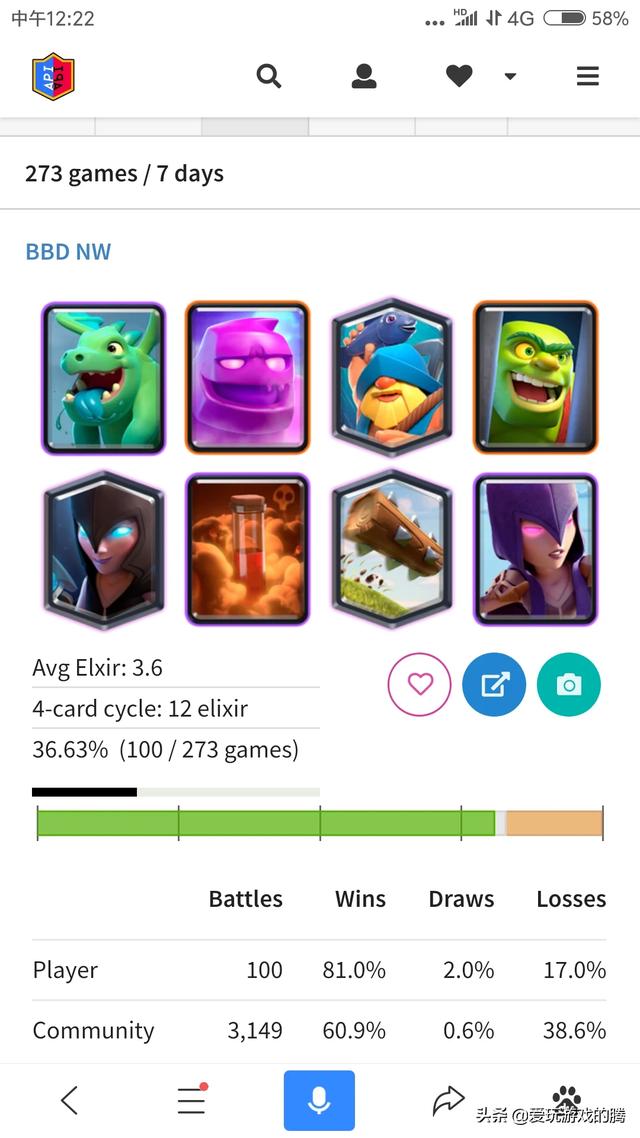This screenshot has height=1138, width=640.
Task: Select the Night Witch card
Action: pyautogui.click(x=103, y=549)
